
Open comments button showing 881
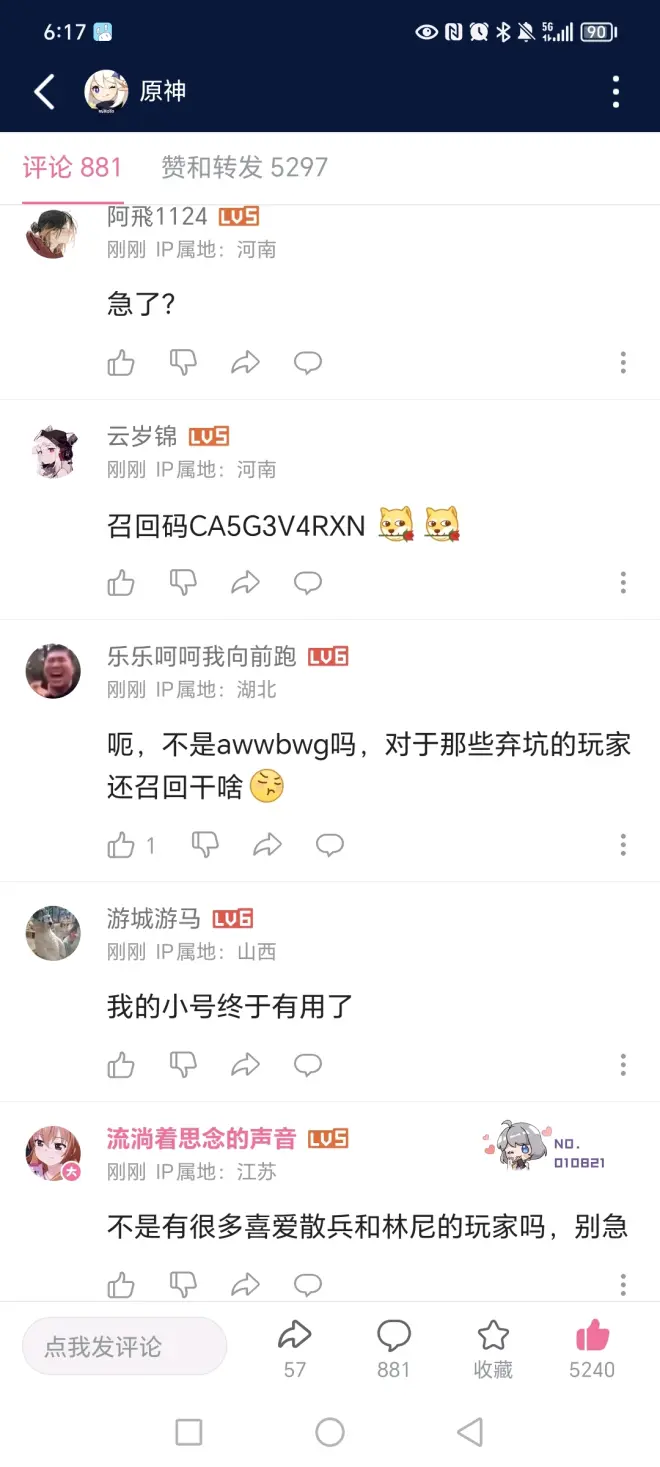(x=393, y=1346)
